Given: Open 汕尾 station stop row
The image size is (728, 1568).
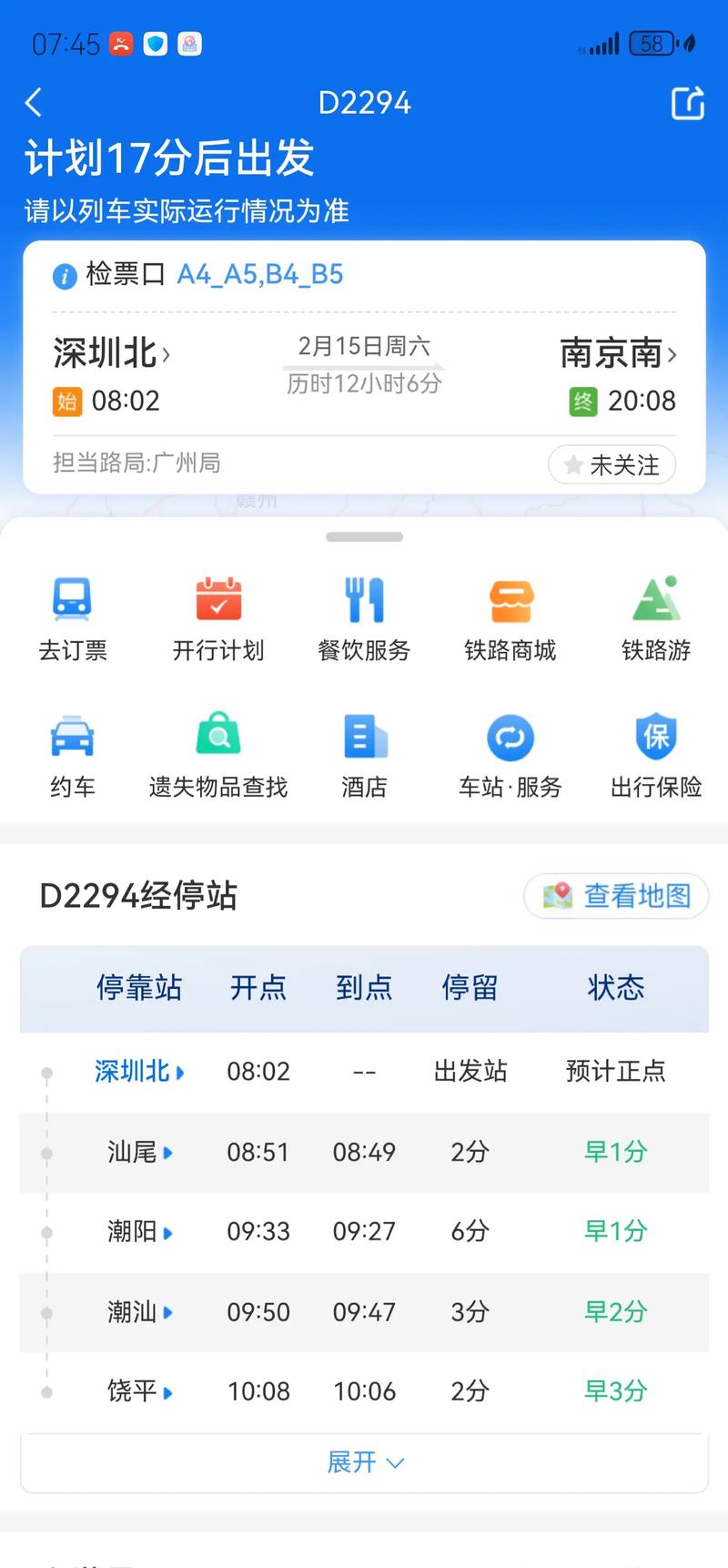Looking at the screenshot, I should click(364, 1152).
